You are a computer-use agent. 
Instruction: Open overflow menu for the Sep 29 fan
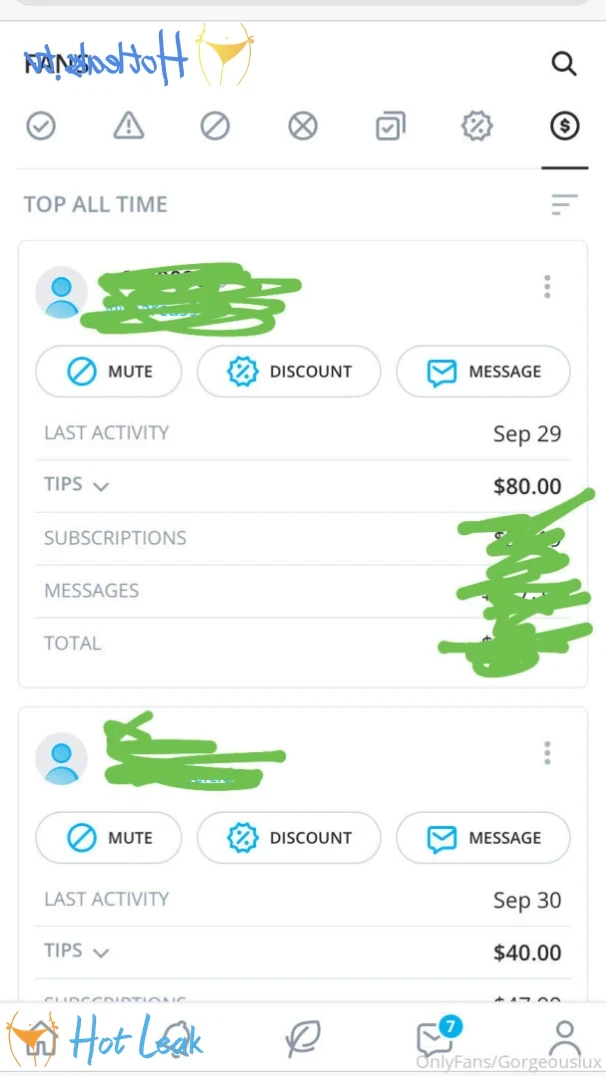point(547,287)
